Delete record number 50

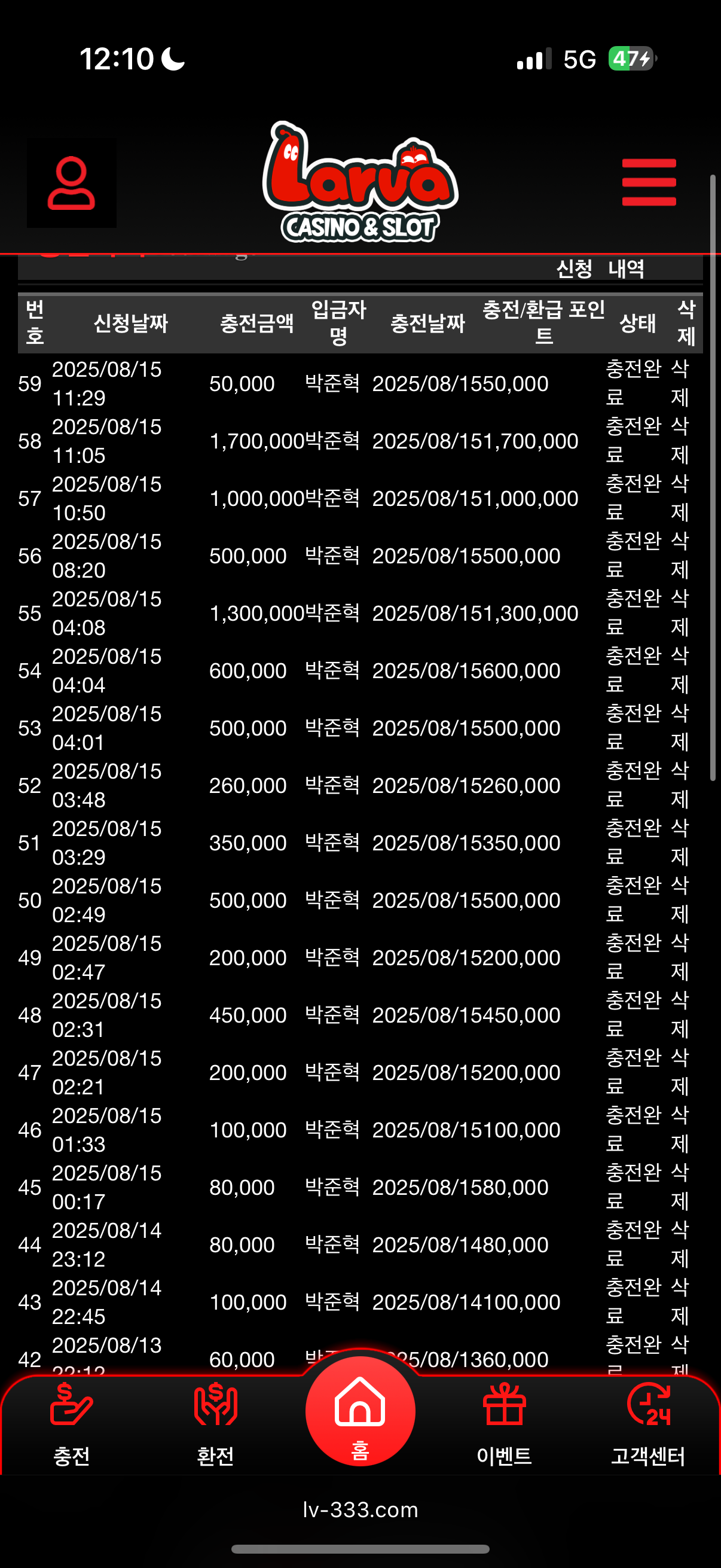[680, 900]
